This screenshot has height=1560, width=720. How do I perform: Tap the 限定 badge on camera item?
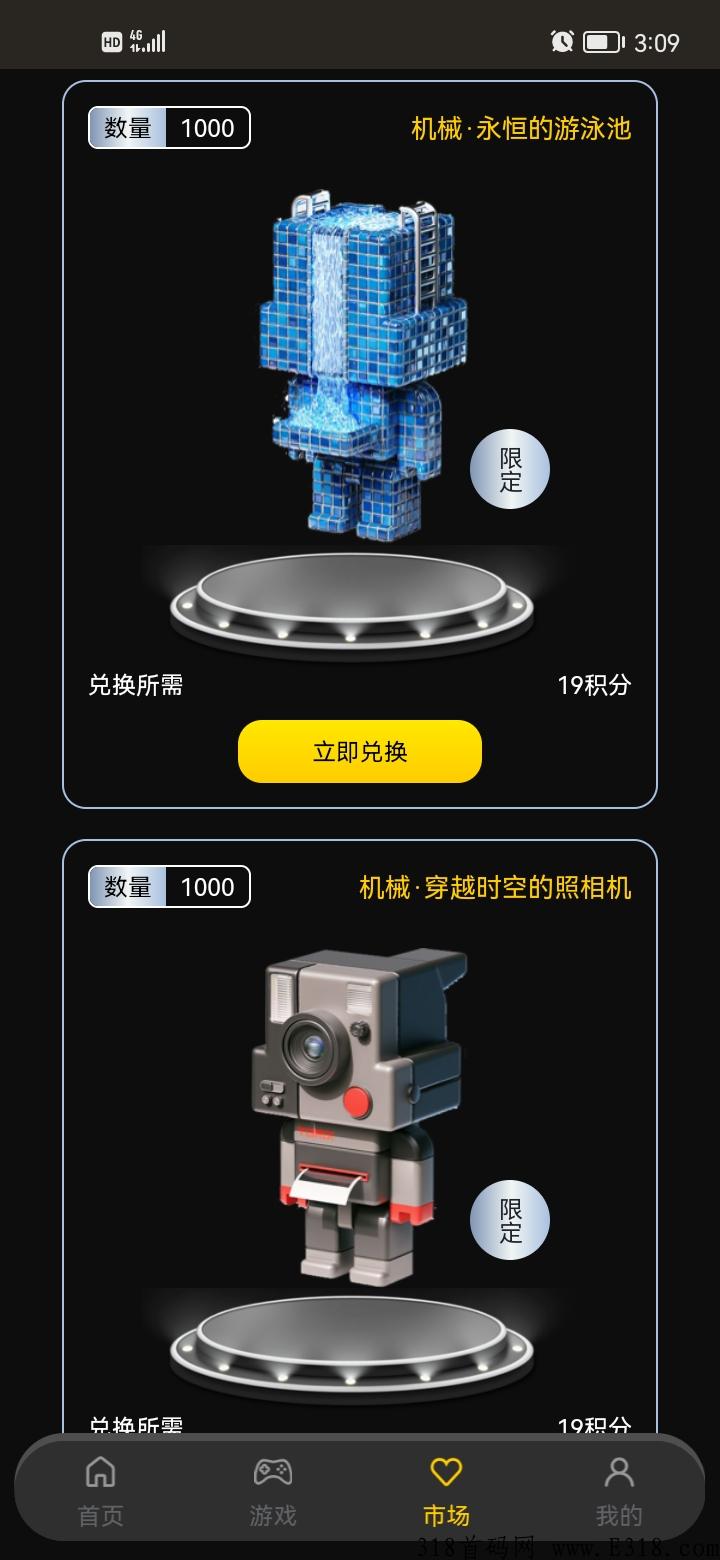click(509, 1219)
